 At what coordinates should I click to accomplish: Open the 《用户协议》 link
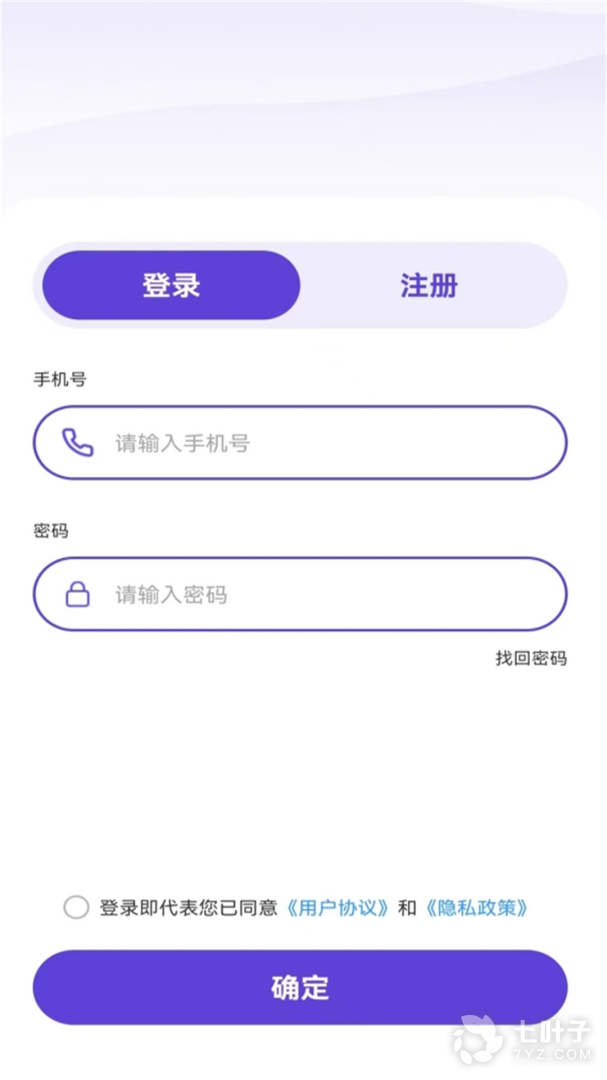336,908
